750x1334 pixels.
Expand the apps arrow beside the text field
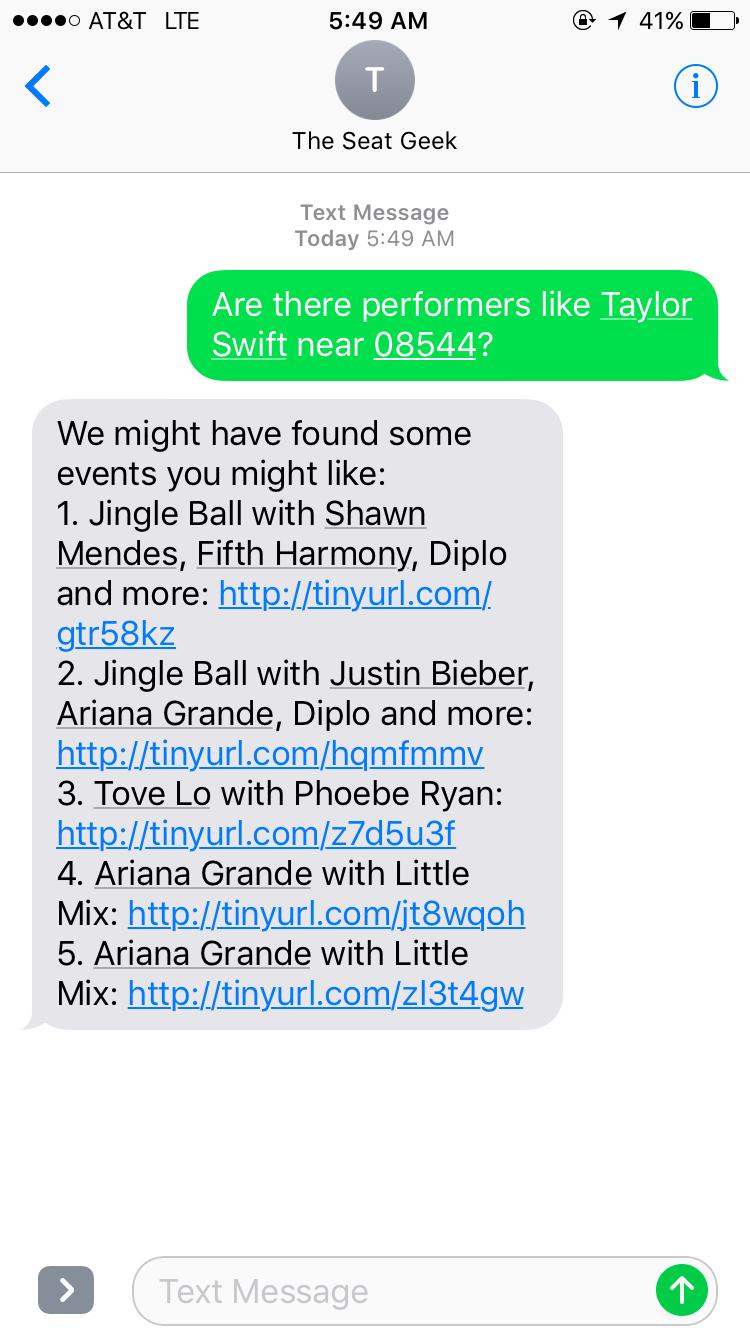66,1290
